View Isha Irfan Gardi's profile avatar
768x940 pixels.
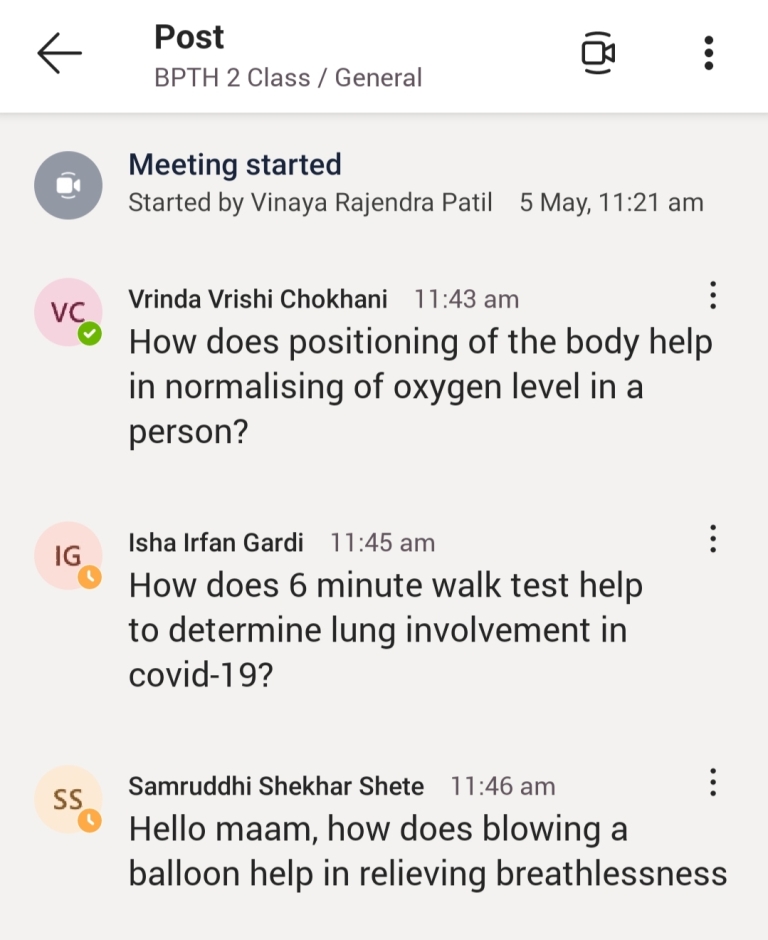(x=68, y=555)
